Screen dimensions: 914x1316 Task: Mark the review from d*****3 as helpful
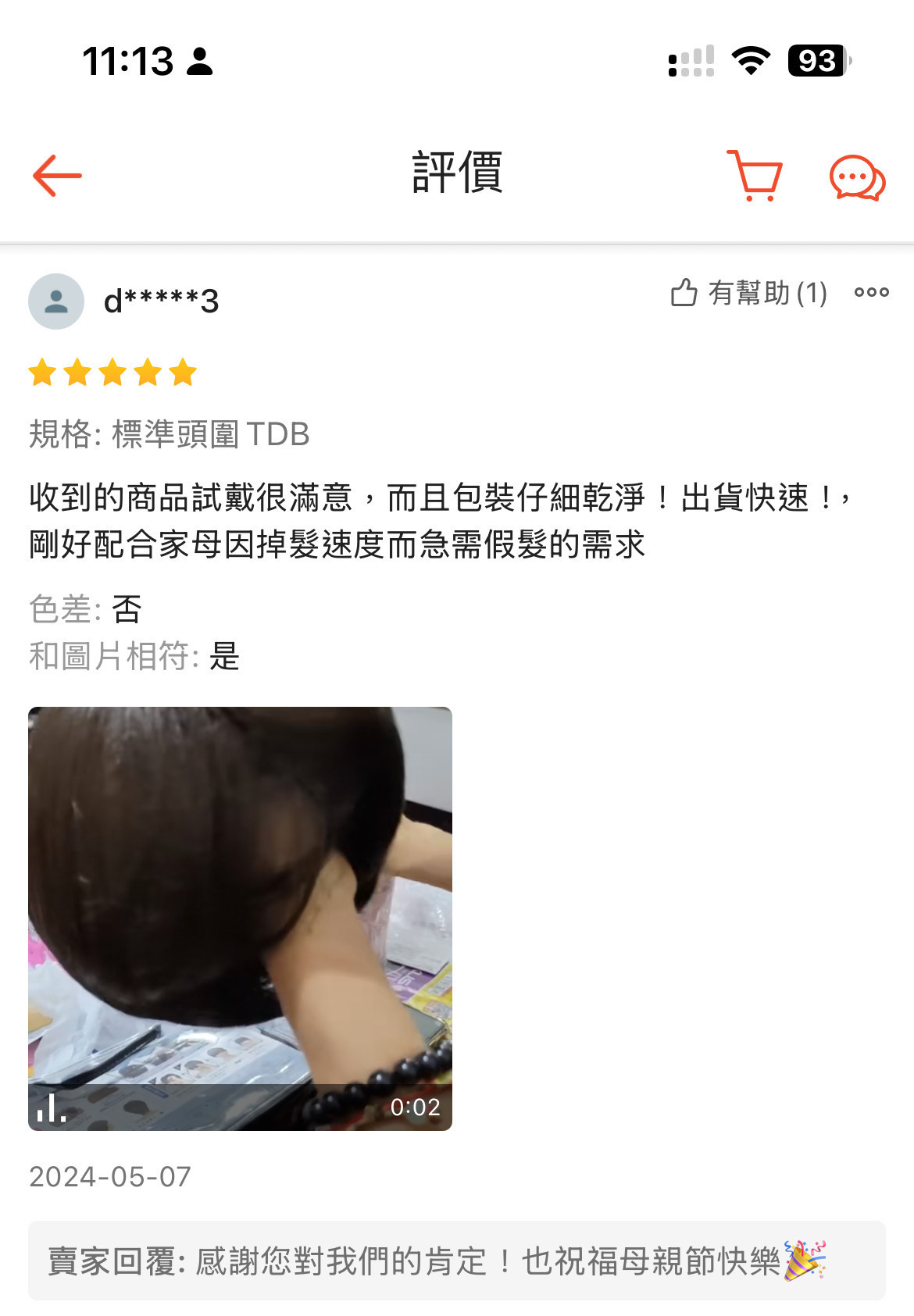click(748, 293)
